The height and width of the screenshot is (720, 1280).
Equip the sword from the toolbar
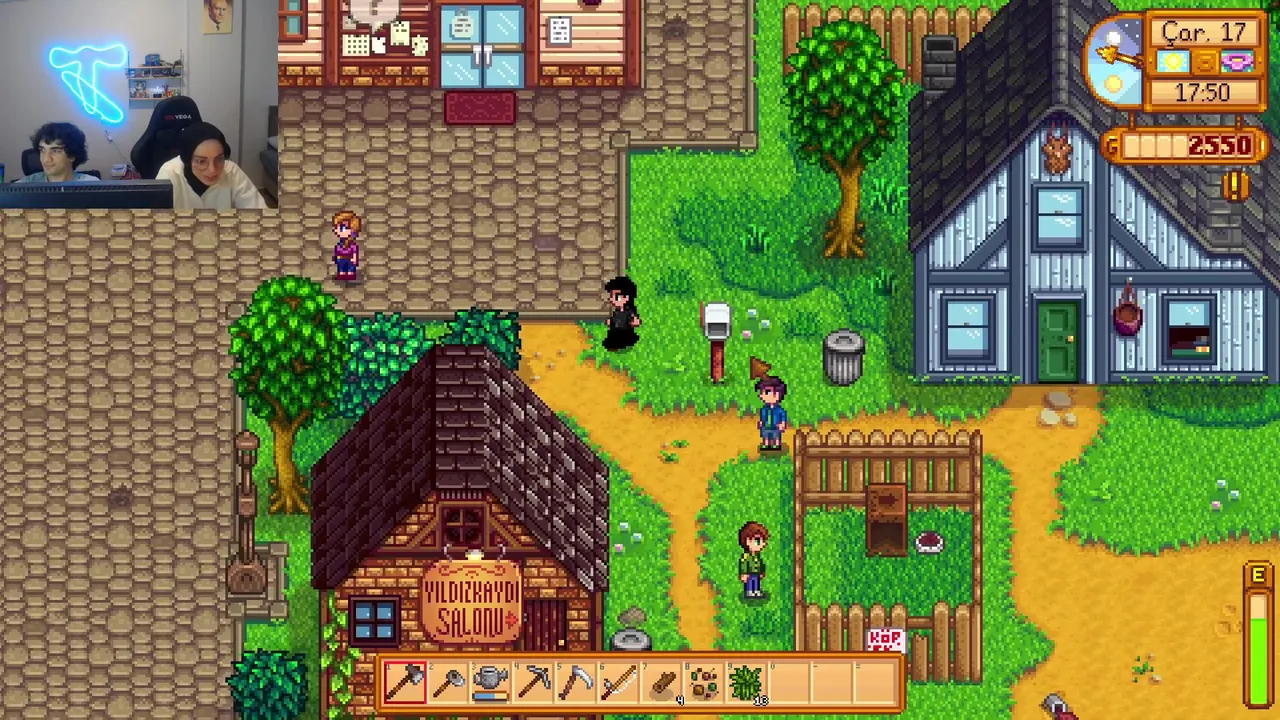(619, 682)
